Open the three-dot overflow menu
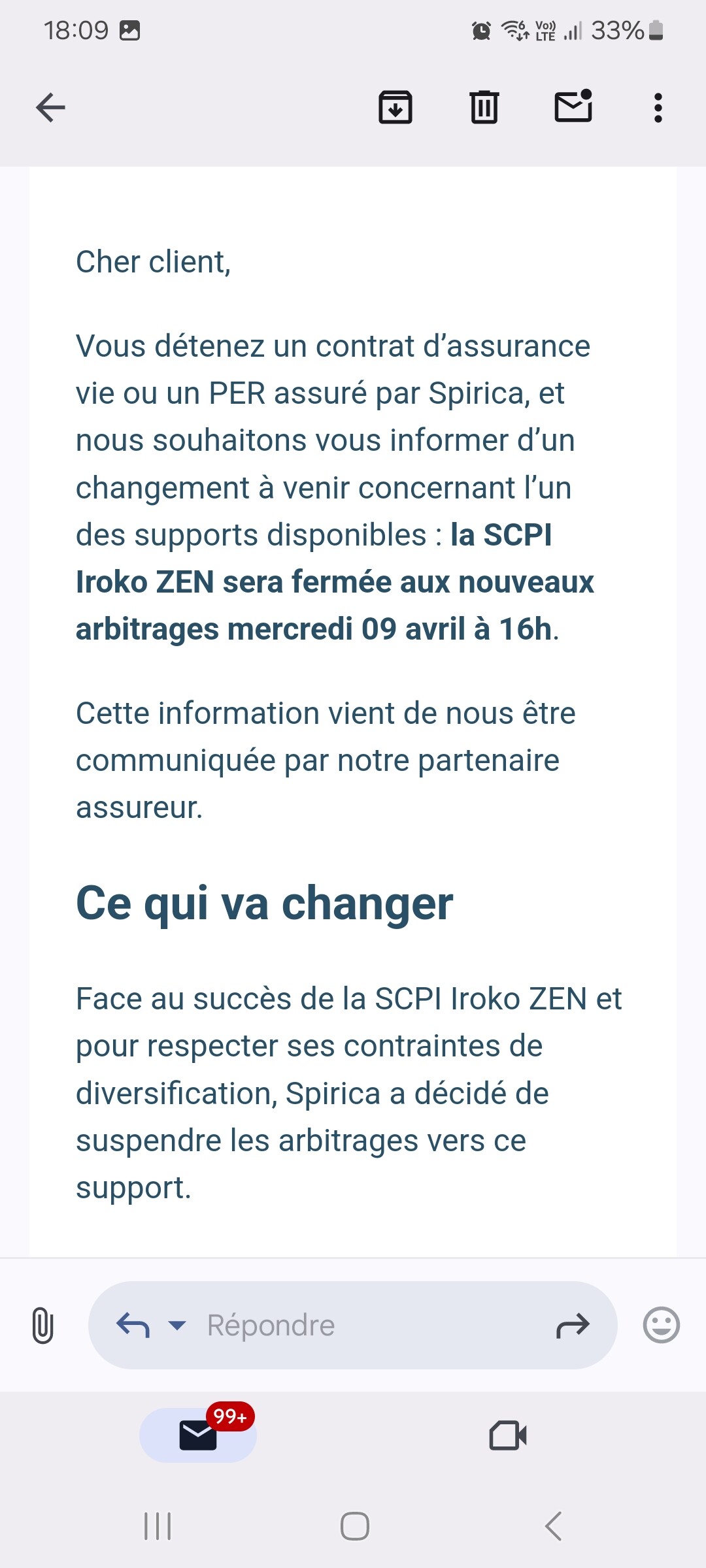Screen dimensions: 706x1568 click(x=658, y=108)
